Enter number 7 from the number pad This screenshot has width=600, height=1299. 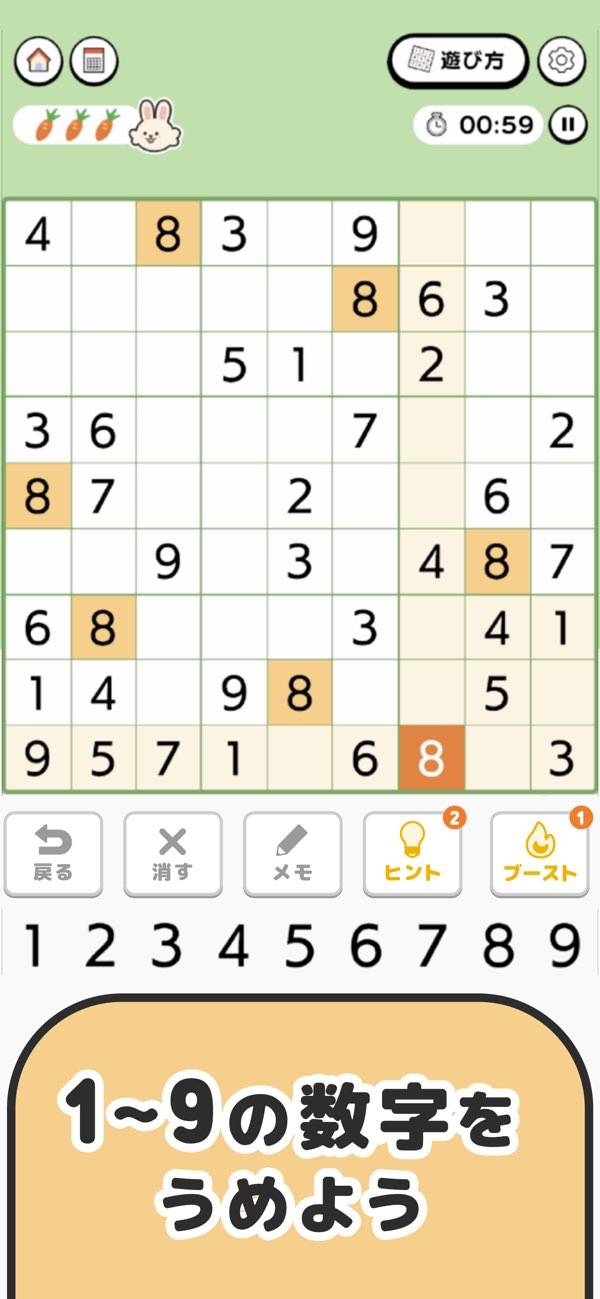(432, 946)
